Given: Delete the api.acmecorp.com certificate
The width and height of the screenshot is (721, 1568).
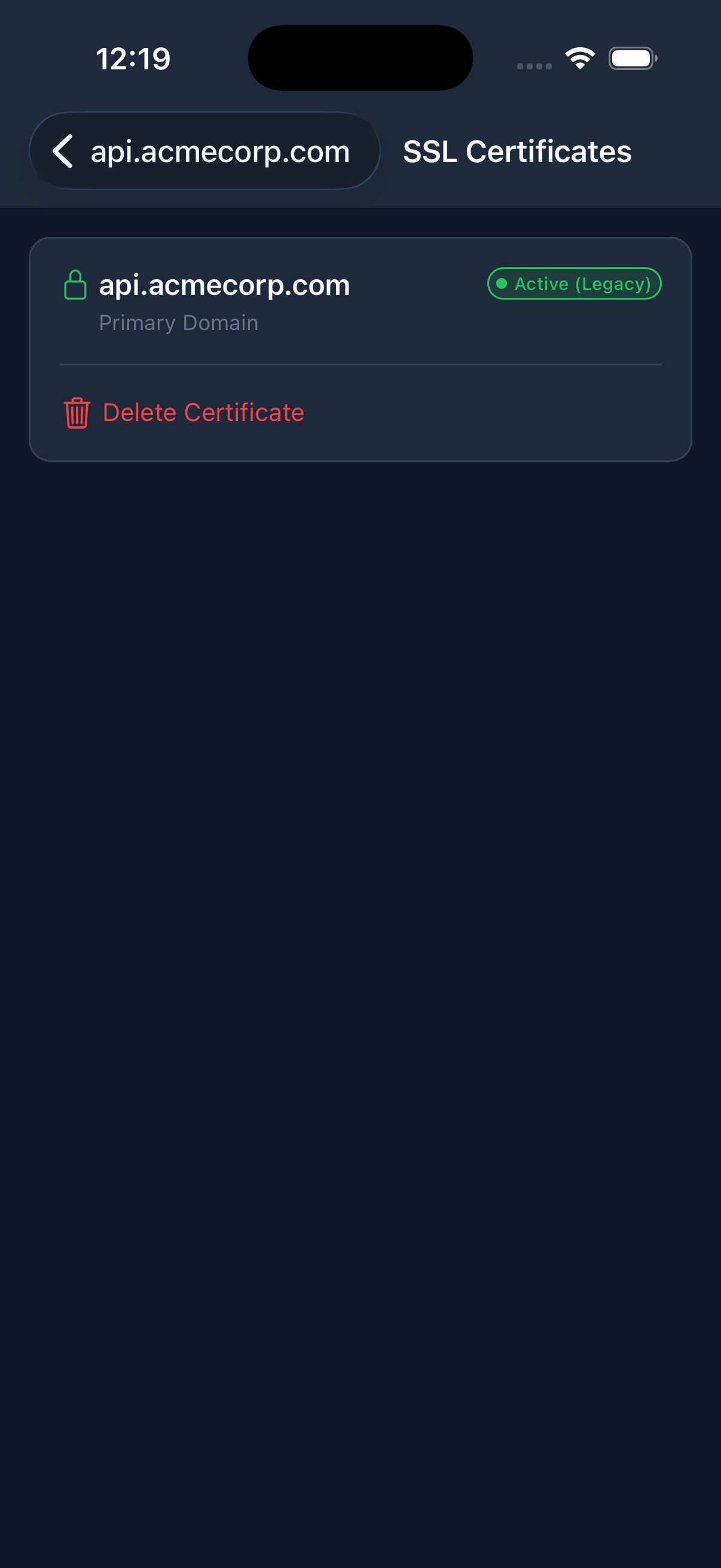Looking at the screenshot, I should (184, 413).
